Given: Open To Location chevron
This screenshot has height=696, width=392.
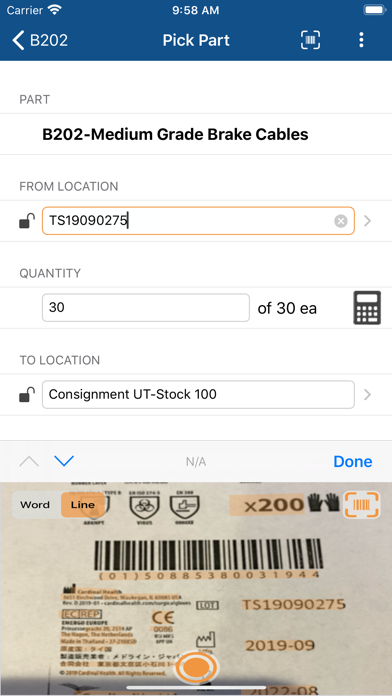Looking at the screenshot, I should click(x=367, y=395).
